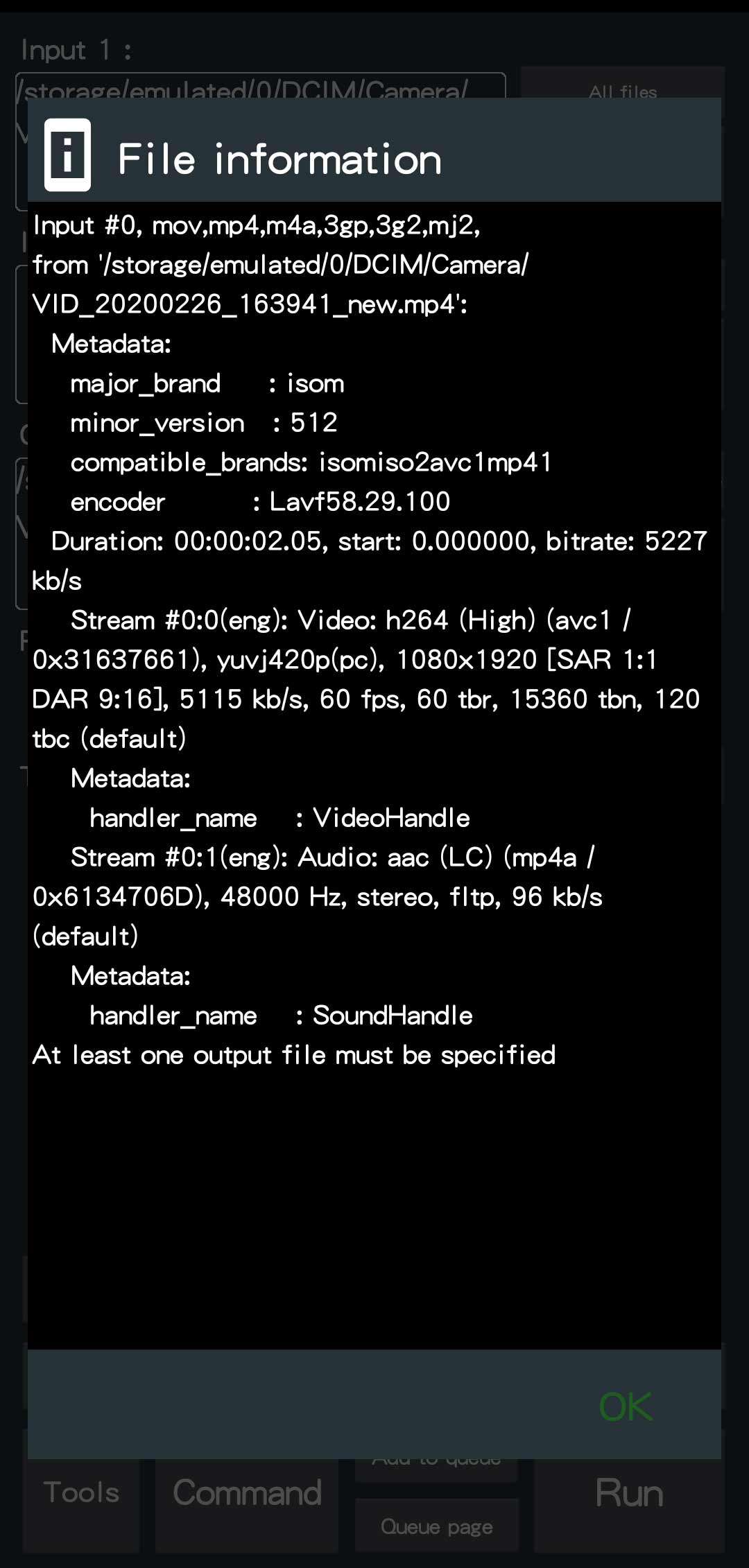Open the Command page

pyautogui.click(x=248, y=1492)
